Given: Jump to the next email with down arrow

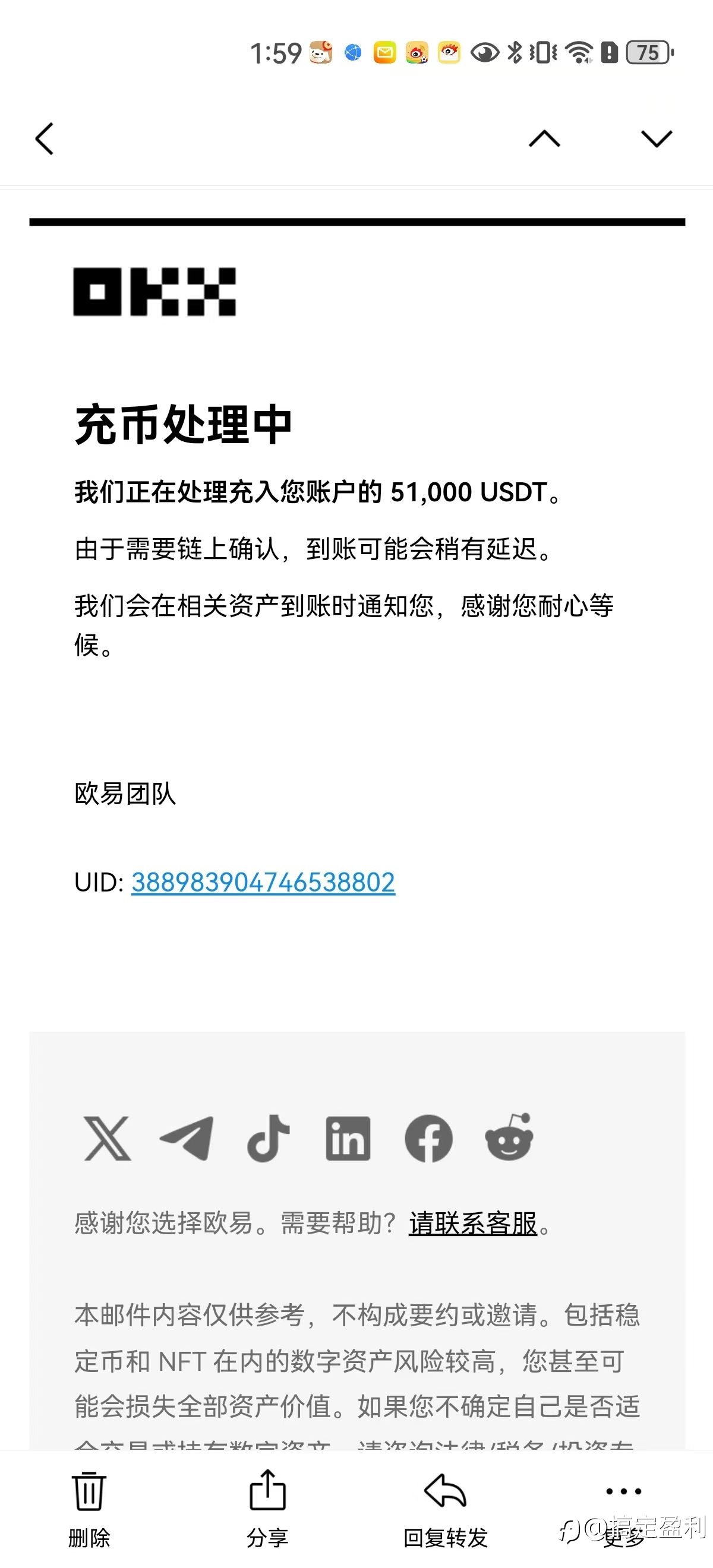Looking at the screenshot, I should (x=657, y=139).
